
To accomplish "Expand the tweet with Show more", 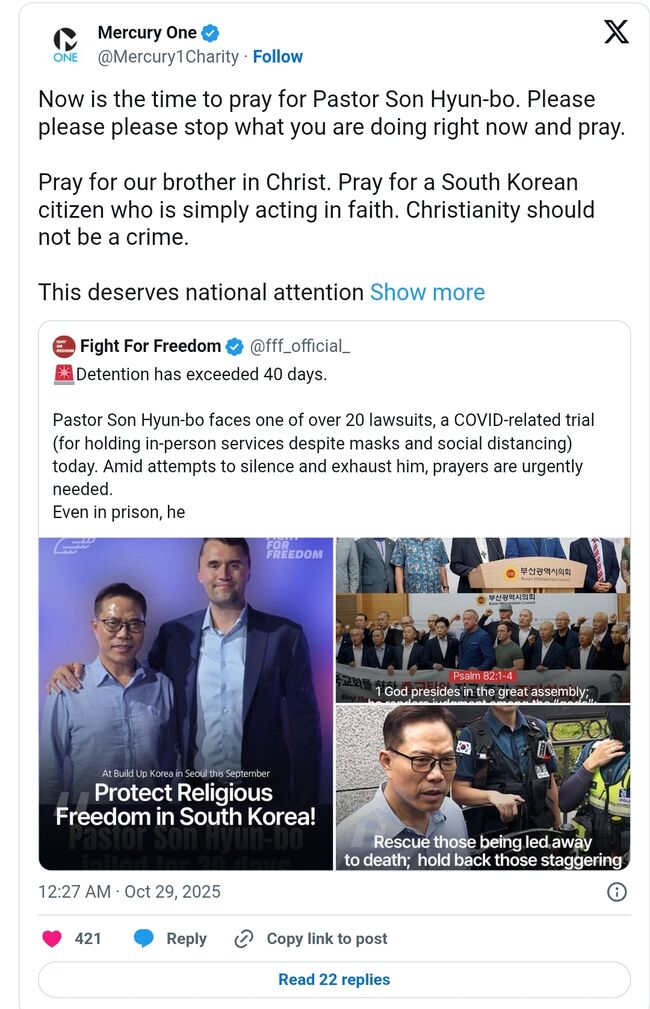I will [x=427, y=292].
